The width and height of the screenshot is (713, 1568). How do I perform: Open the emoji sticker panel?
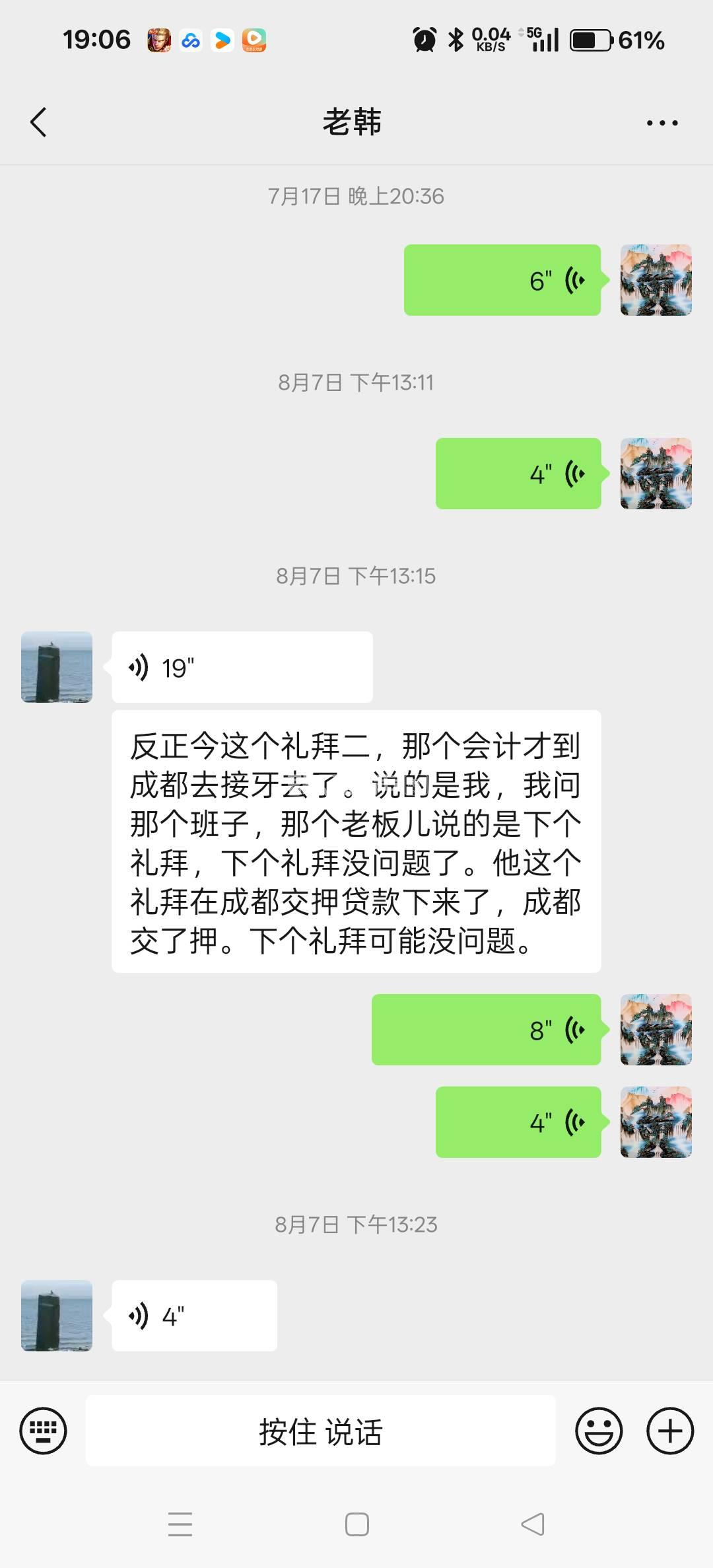coord(599,1431)
